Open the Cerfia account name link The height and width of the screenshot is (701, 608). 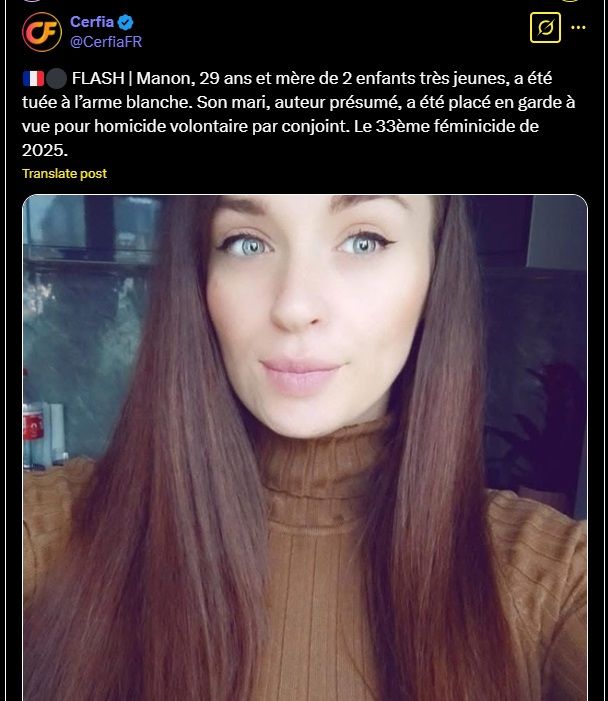(92, 22)
